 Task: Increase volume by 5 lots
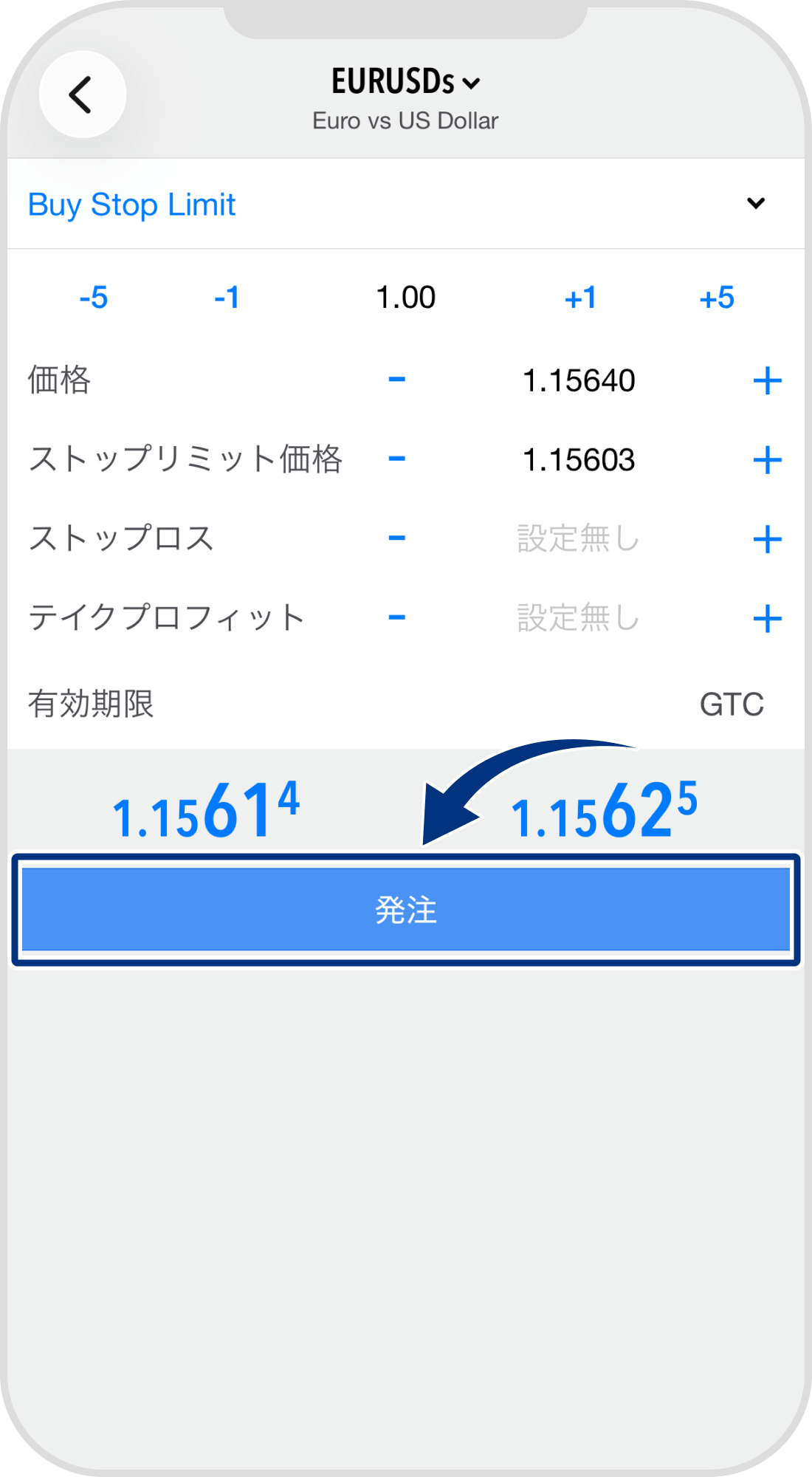coord(717,297)
